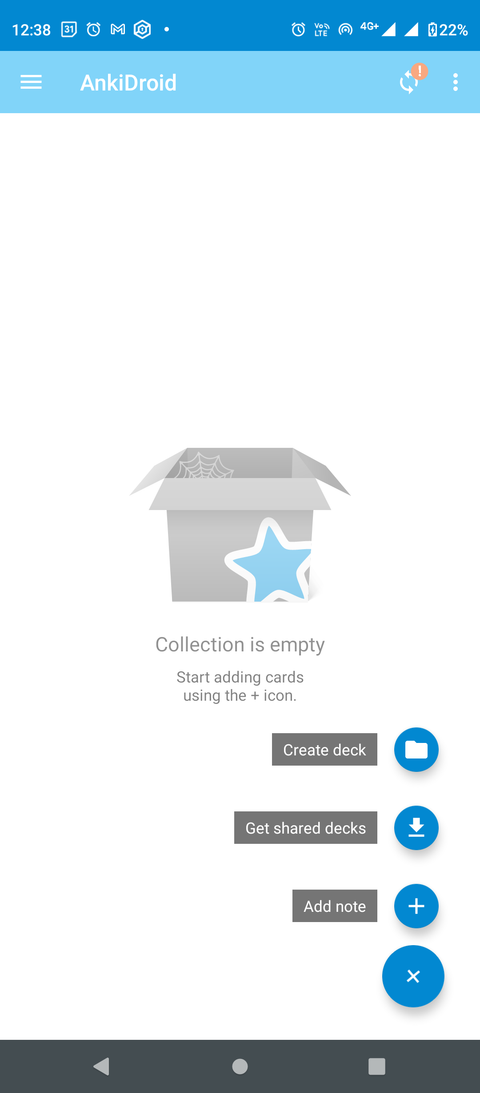The width and height of the screenshot is (480, 1093).
Task: Open recent apps from the navigation bar
Action: tap(376, 1066)
